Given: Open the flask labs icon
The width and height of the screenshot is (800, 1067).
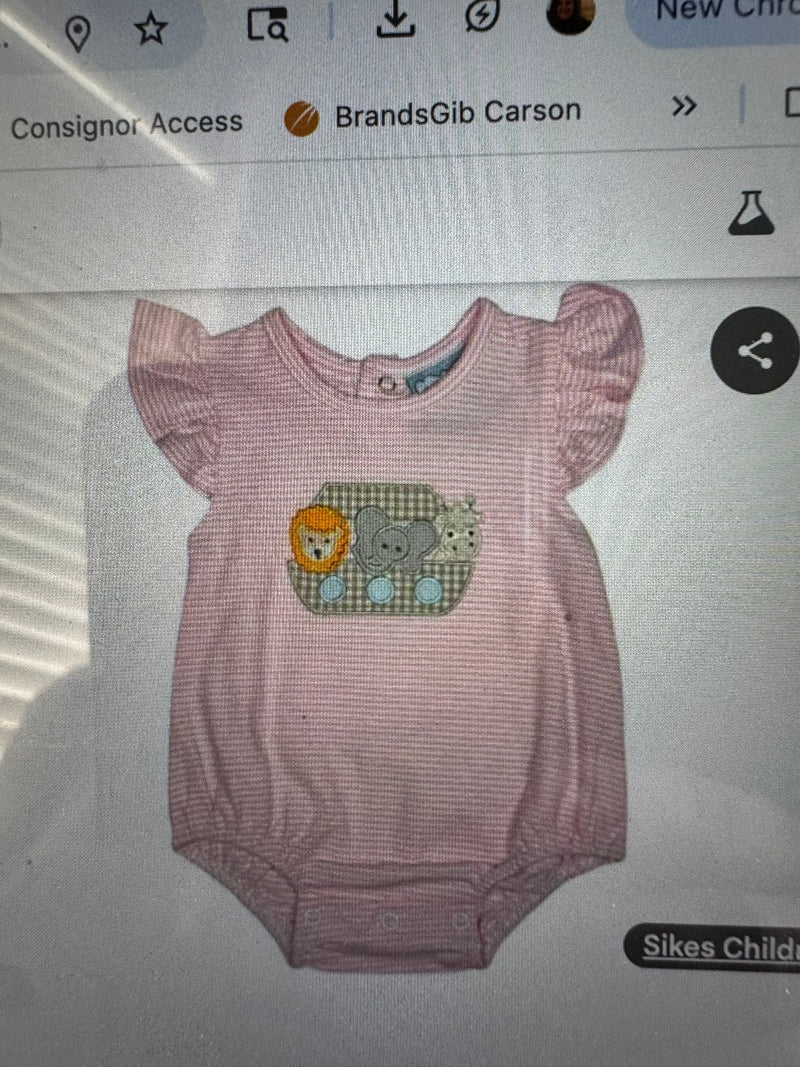Looking at the screenshot, I should (x=751, y=212).
